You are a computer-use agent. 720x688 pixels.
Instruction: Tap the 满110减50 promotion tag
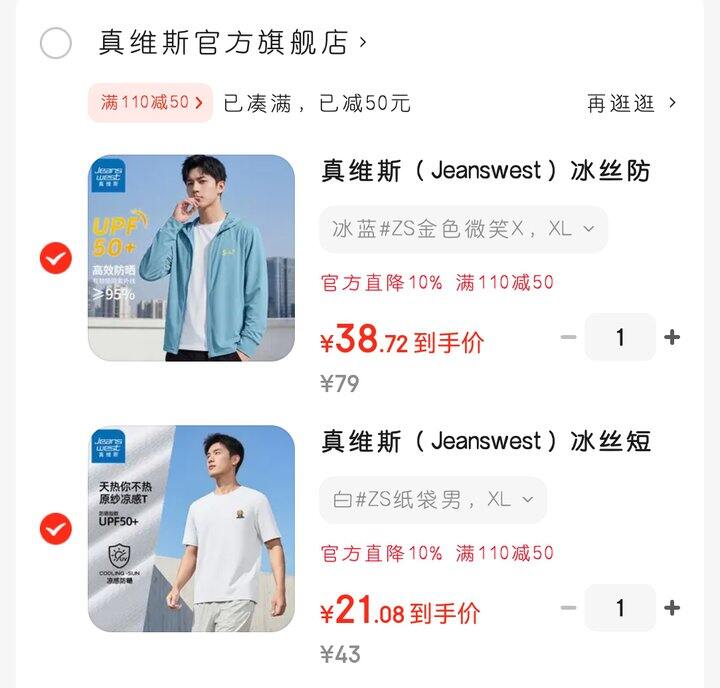click(x=150, y=102)
